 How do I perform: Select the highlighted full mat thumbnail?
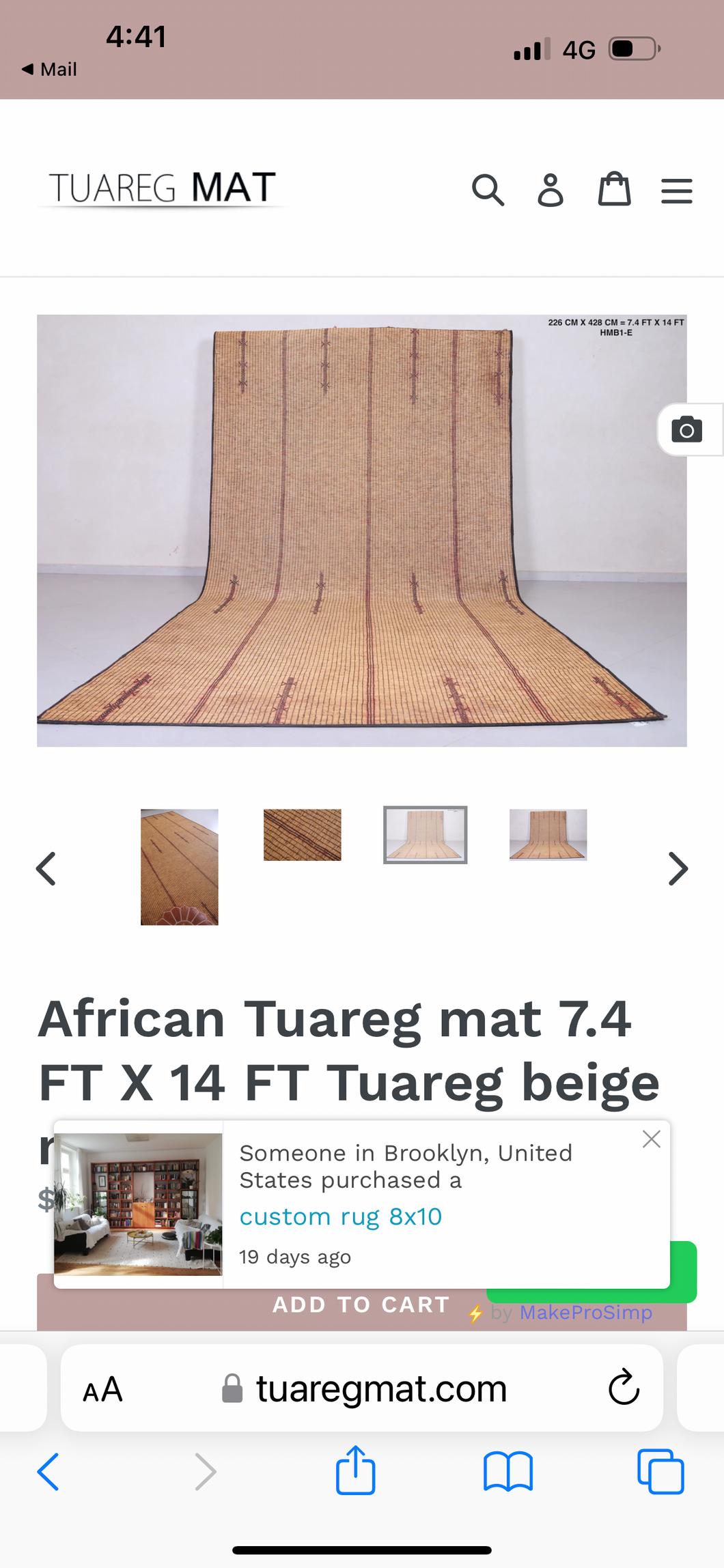coord(425,835)
